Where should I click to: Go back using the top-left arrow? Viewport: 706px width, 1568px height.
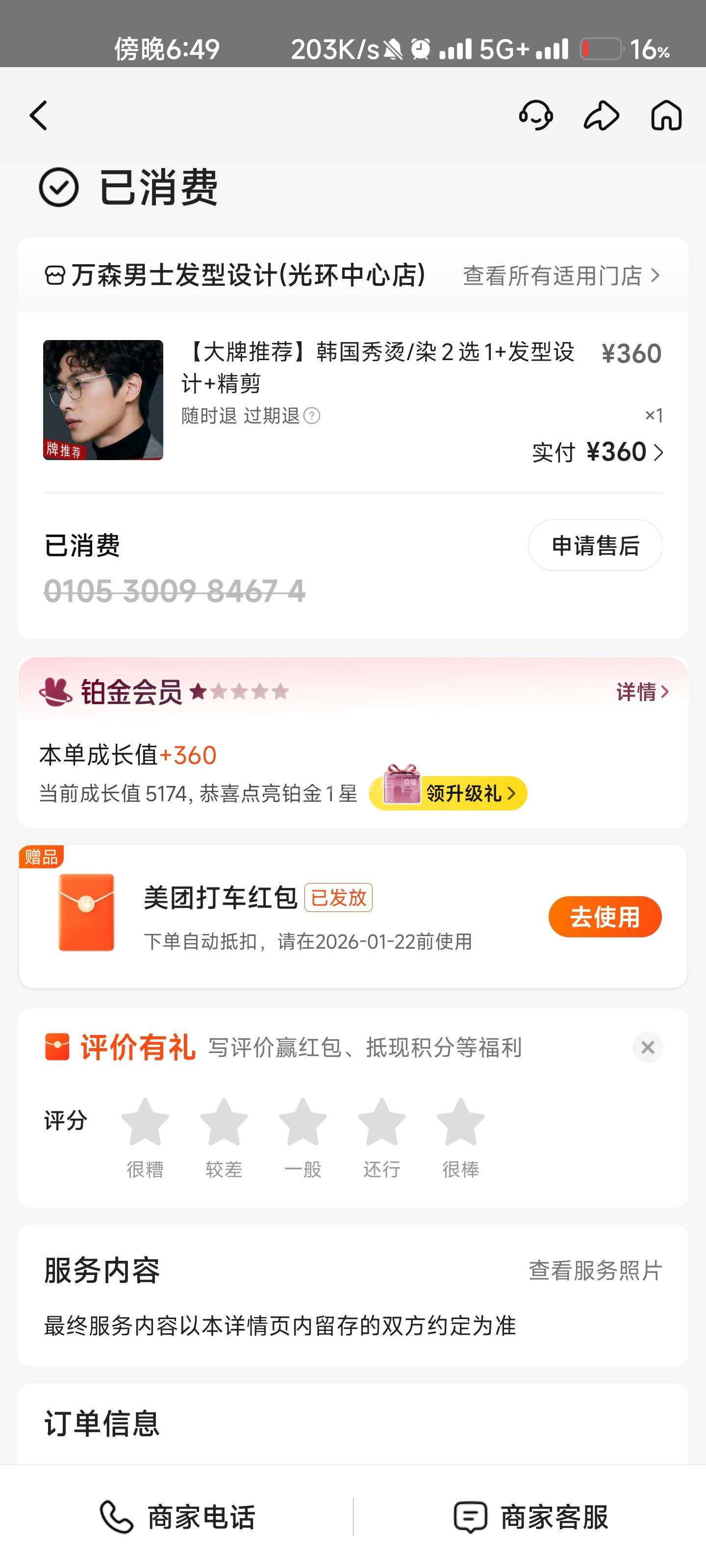[x=38, y=116]
